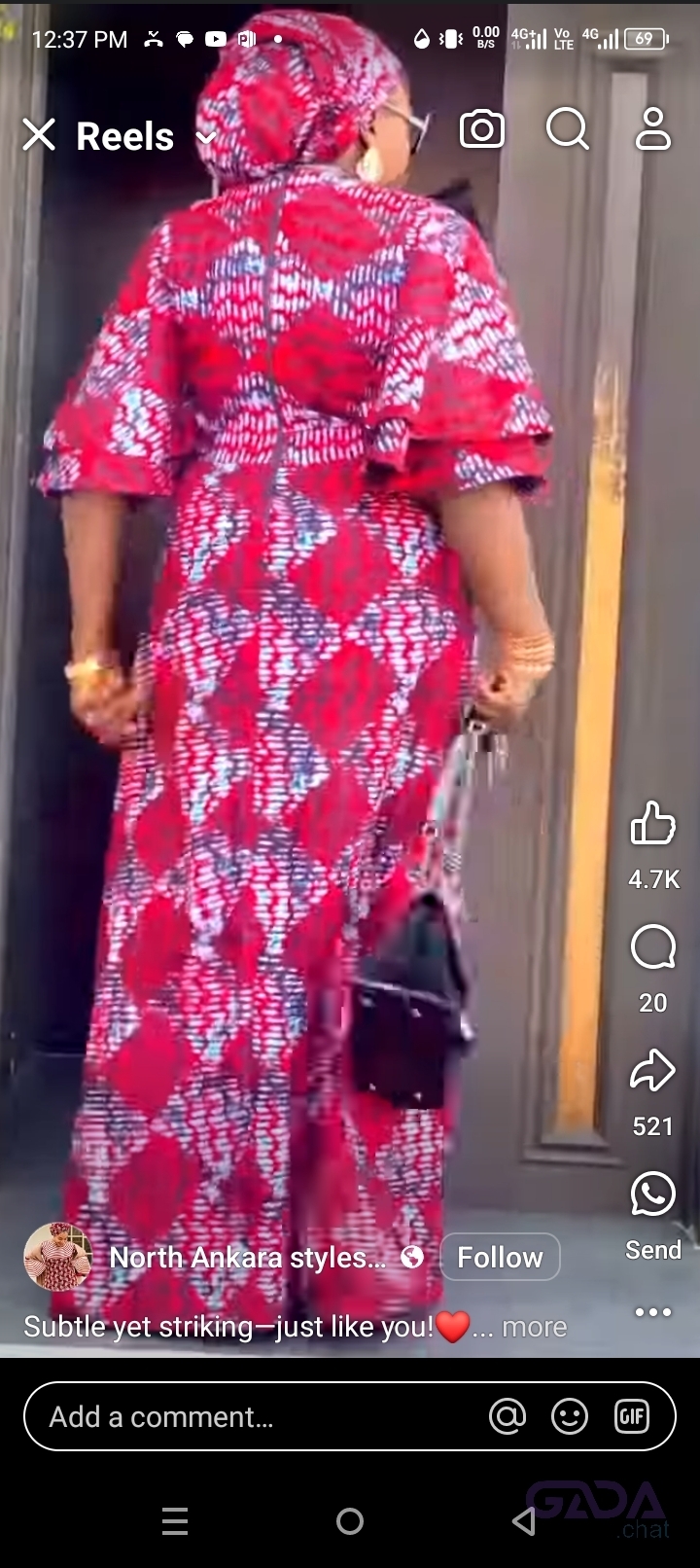The width and height of the screenshot is (700, 1568).
Task: Open the comments on this reel
Action: [652, 947]
